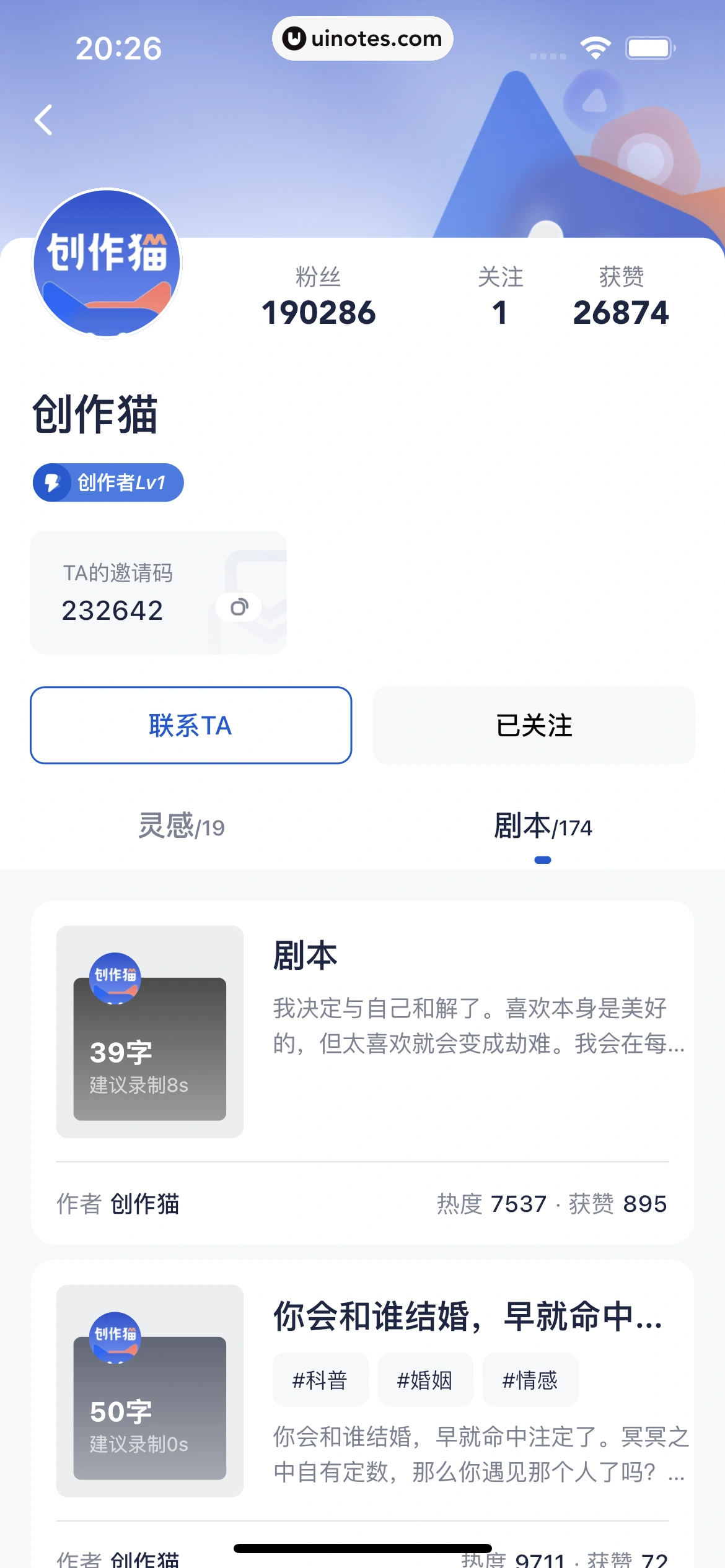Select the 剧本/174 tab
This screenshot has height=1568, width=725.
pos(542,826)
